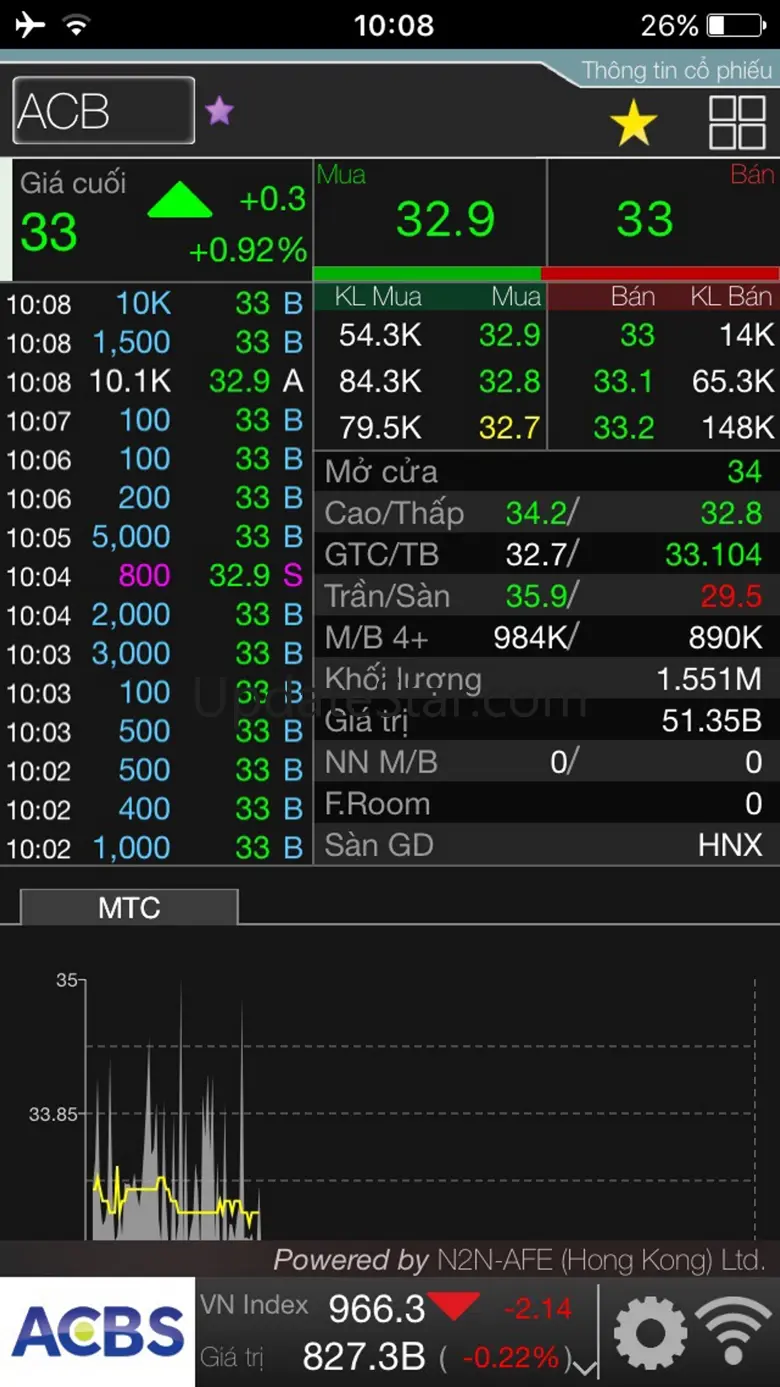Open the grid layout menu icon

coord(737,123)
